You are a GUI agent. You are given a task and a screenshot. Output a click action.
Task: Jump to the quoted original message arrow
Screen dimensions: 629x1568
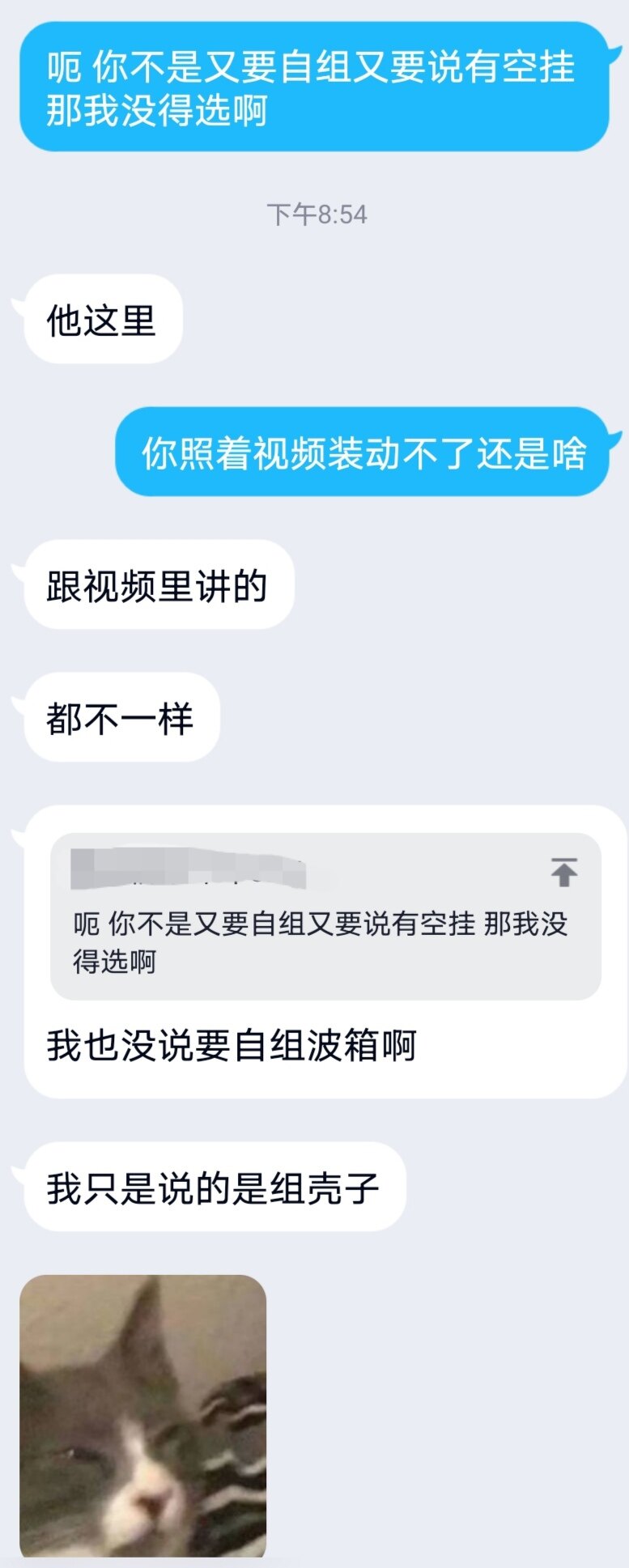[563, 872]
